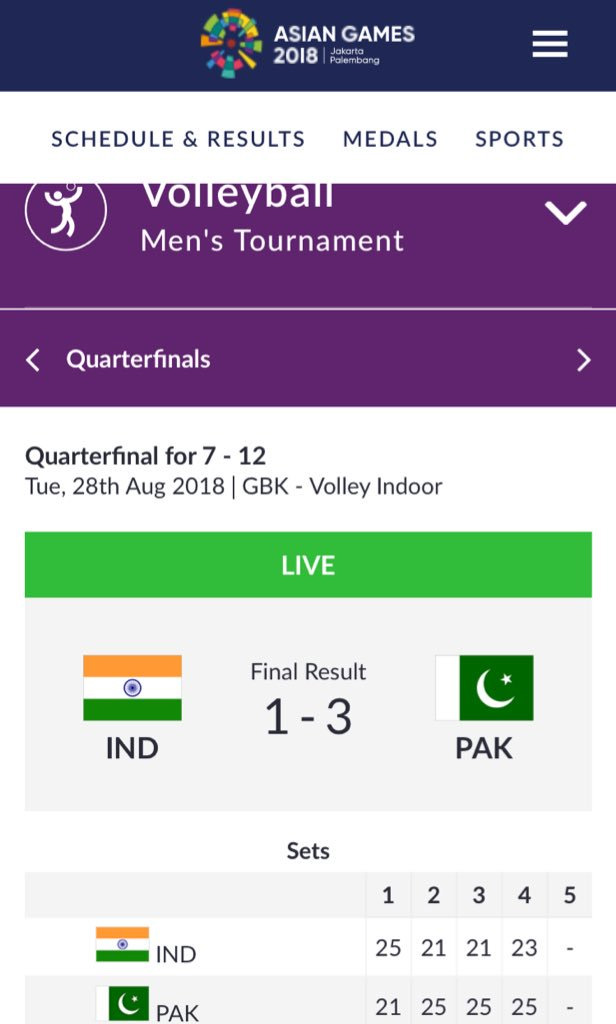Screen dimensions: 616x1024
Task: Open the Schedule & Results section
Action: click(178, 139)
